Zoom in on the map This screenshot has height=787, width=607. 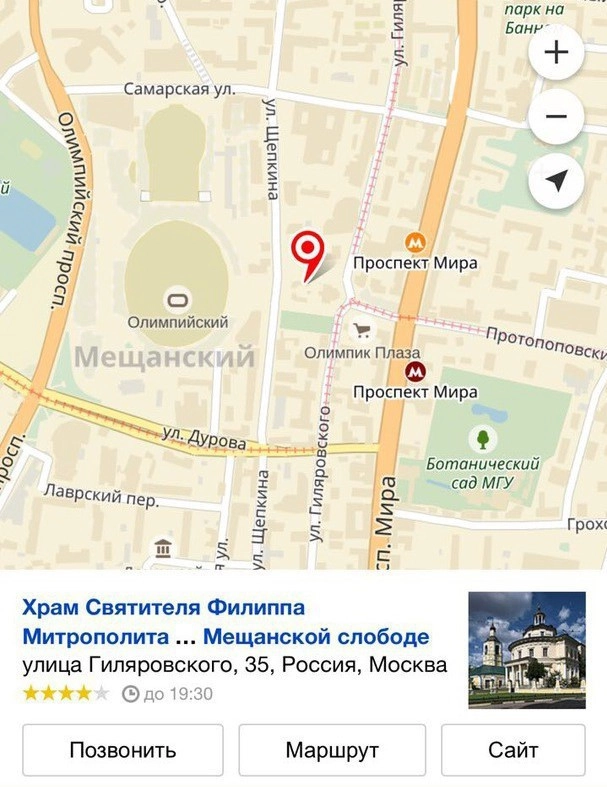click(x=556, y=53)
